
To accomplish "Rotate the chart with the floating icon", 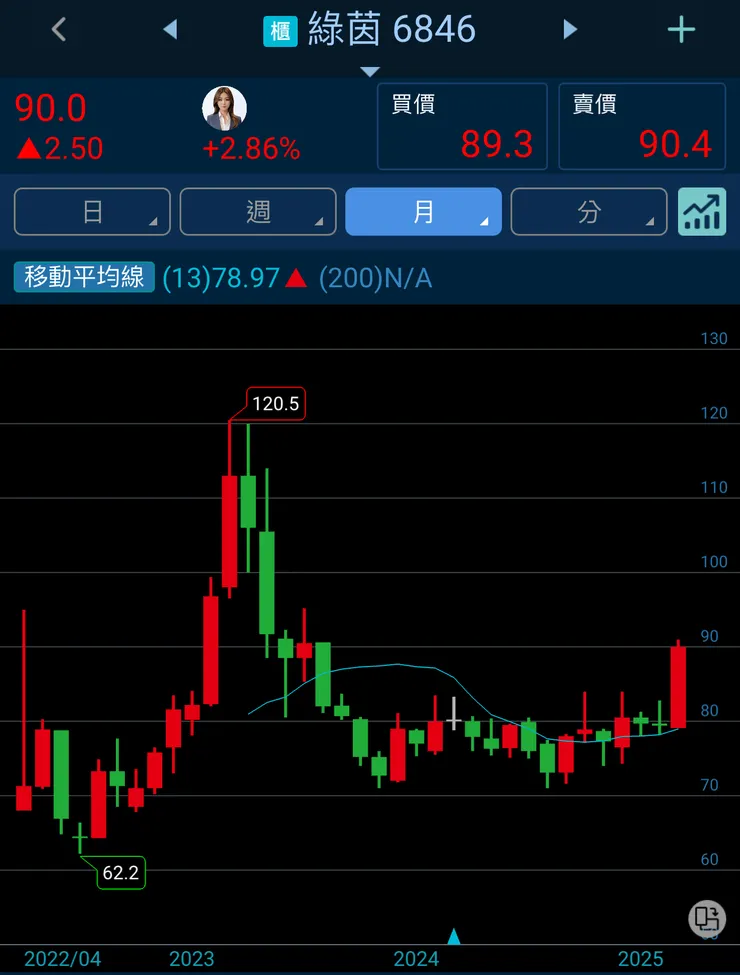I will (707, 918).
